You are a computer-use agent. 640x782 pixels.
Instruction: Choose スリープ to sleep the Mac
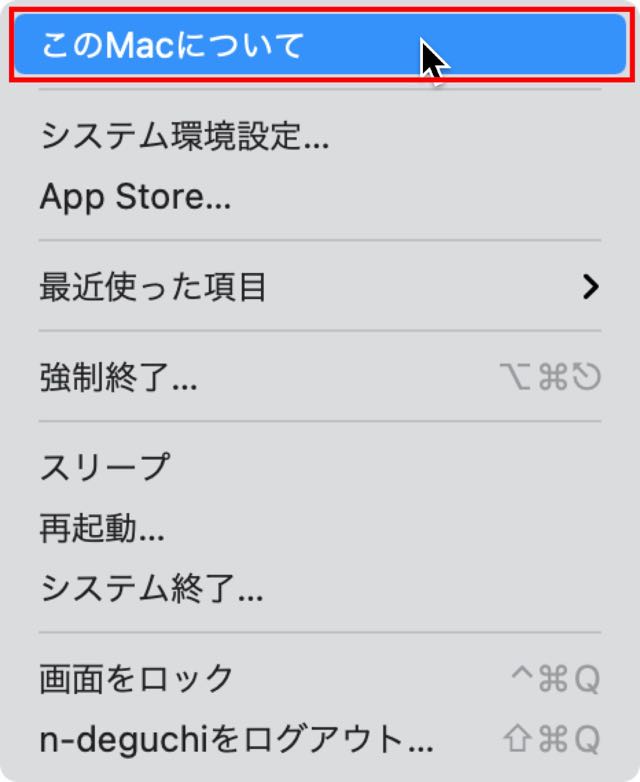click(104, 467)
